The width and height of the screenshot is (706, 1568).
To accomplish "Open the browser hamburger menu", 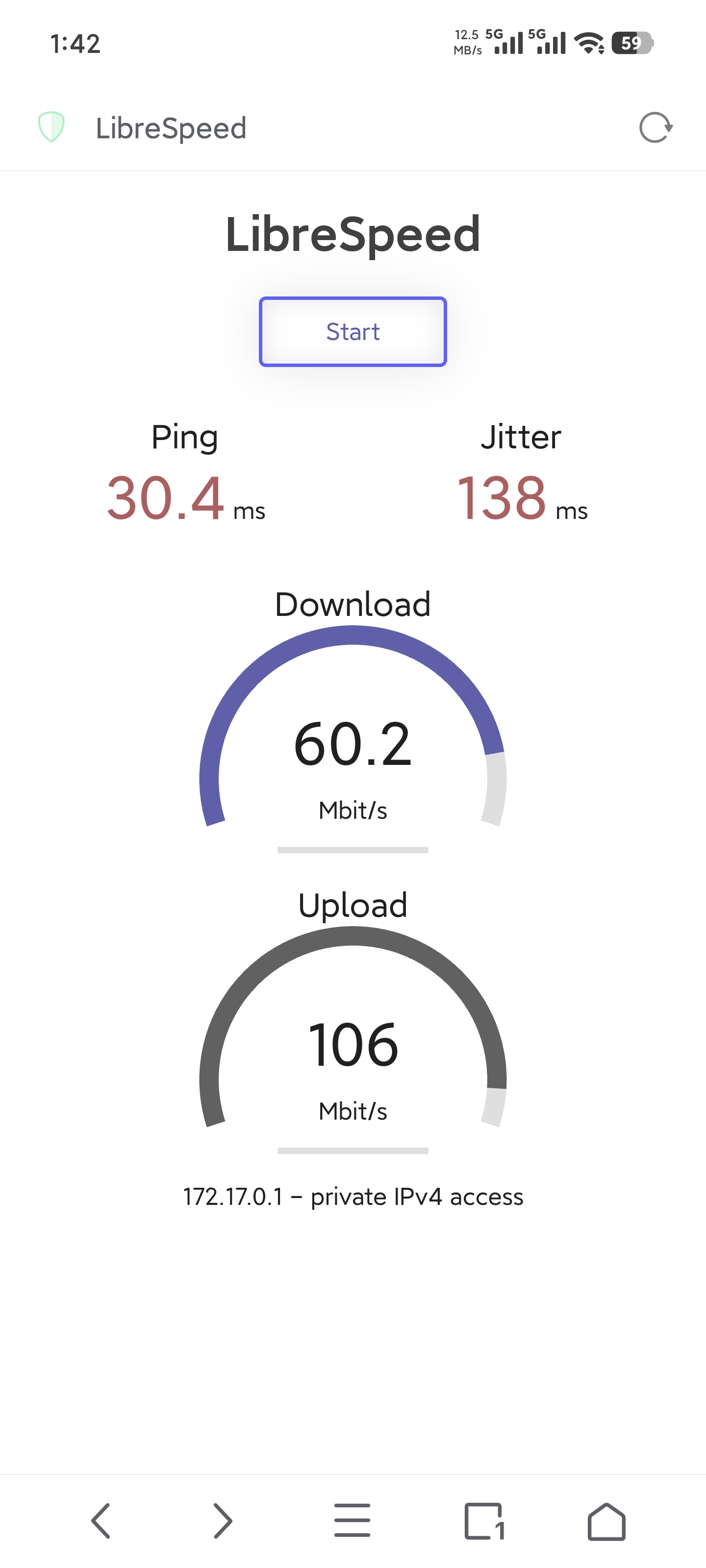I will pos(352,1520).
